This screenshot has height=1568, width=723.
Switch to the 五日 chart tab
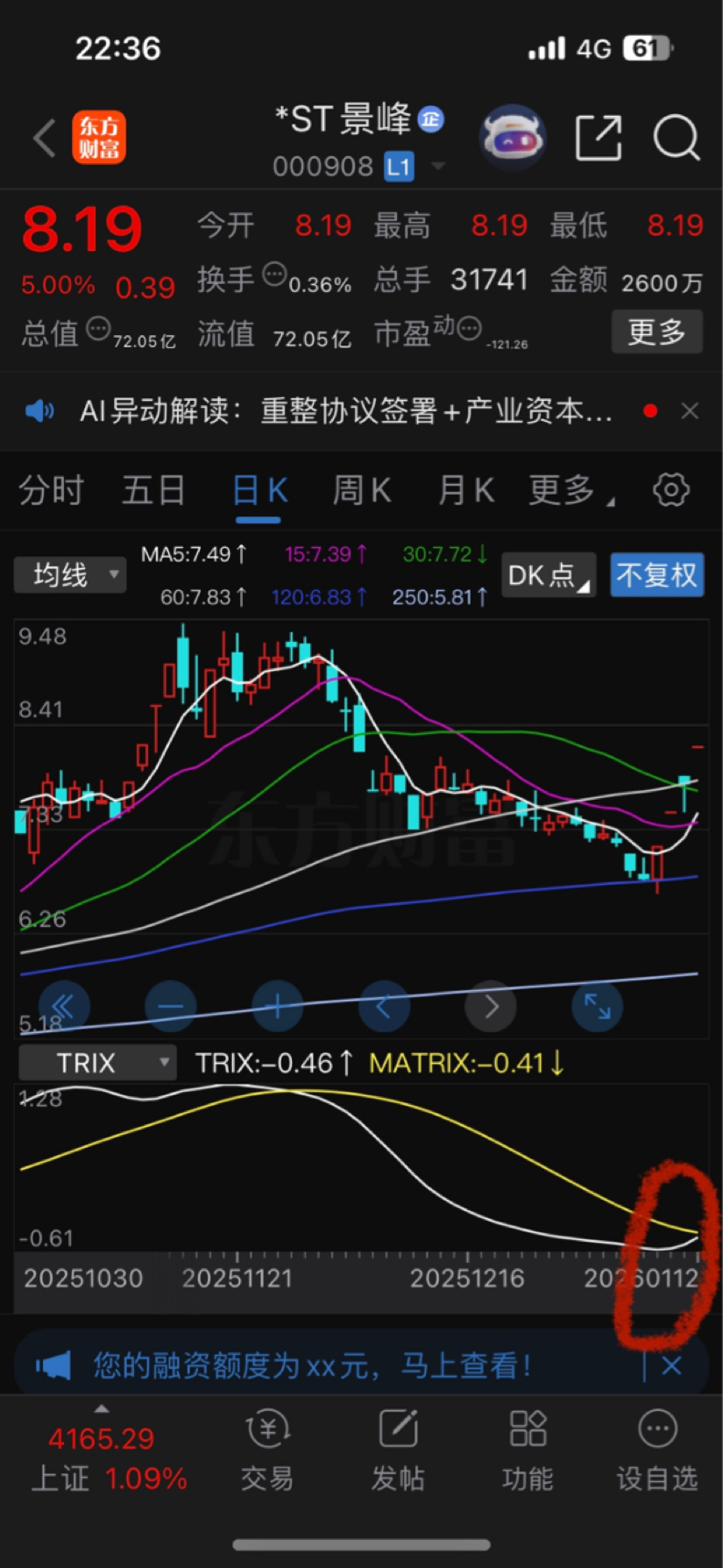pyautogui.click(x=153, y=490)
